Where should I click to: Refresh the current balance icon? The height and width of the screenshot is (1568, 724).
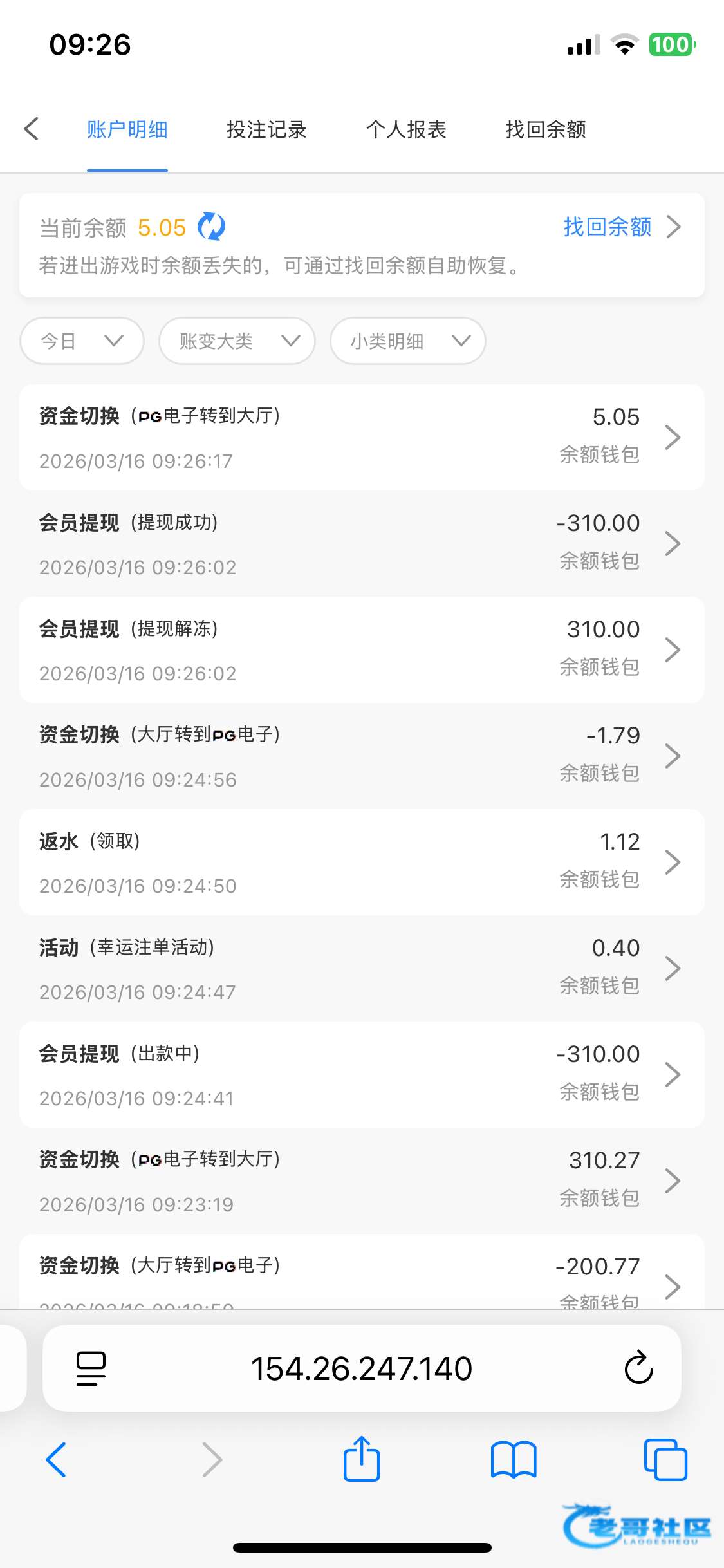[x=211, y=227]
